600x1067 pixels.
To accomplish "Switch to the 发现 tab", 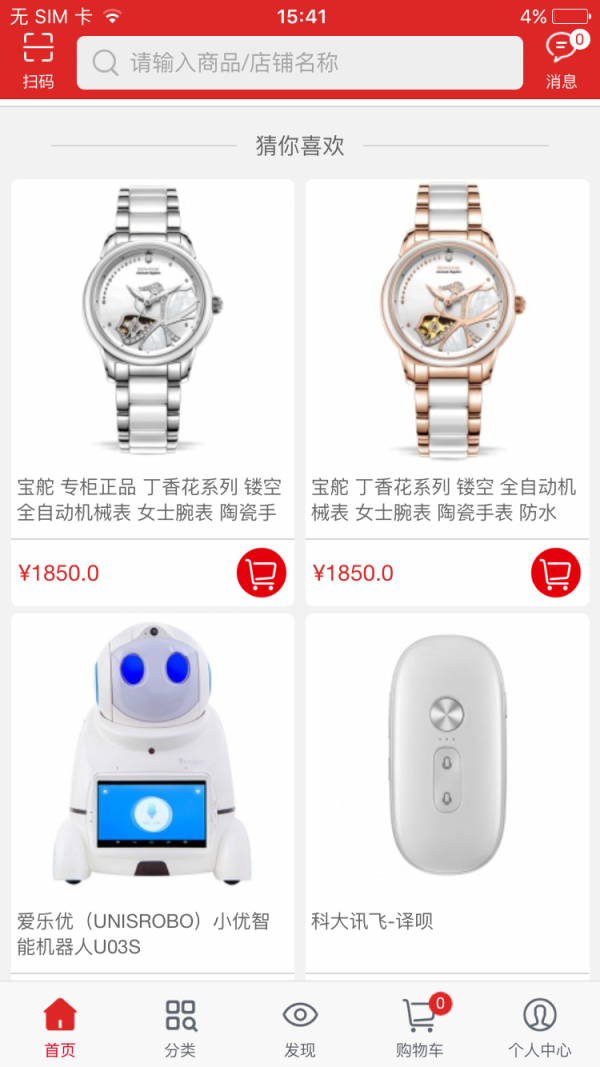I will tap(300, 1027).
